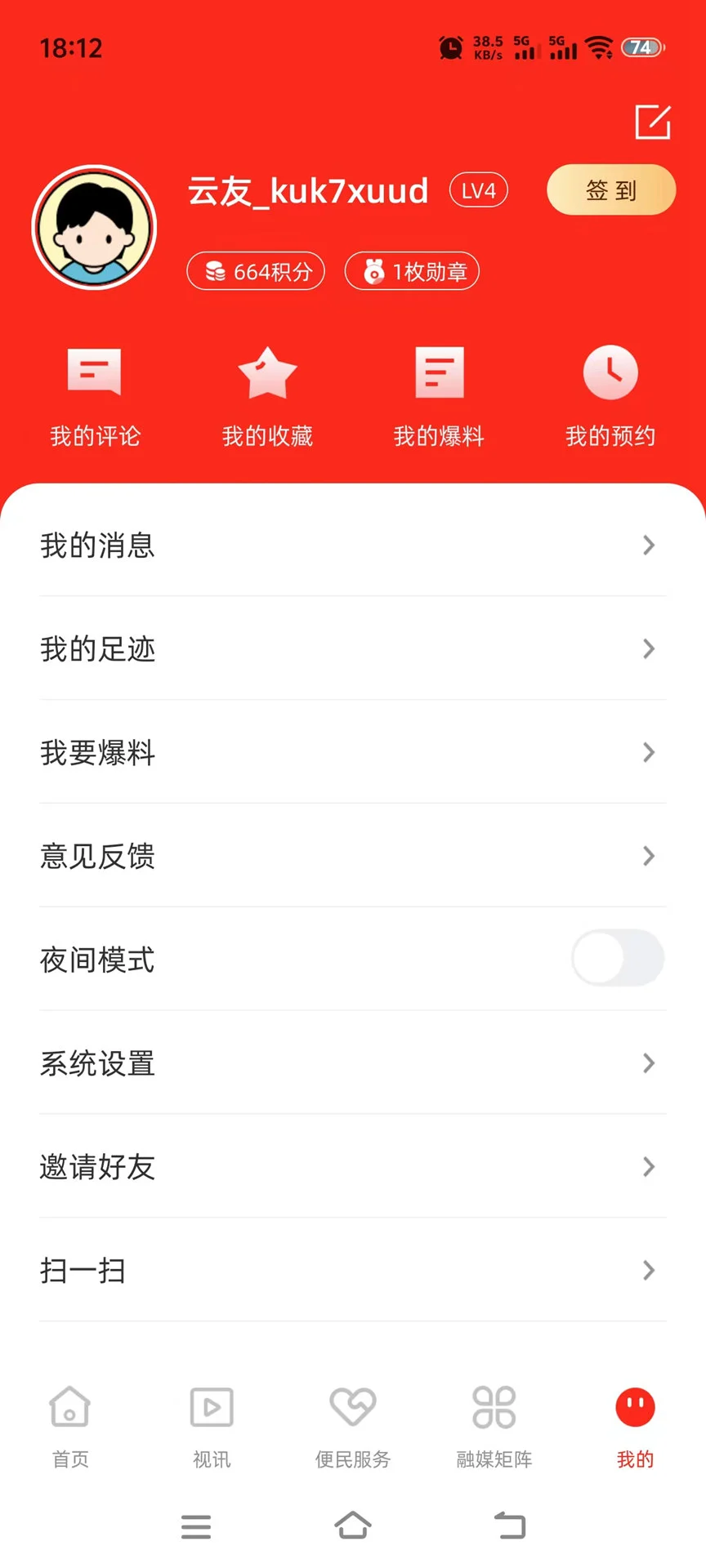Tap the 664积分 points badge
The image size is (706, 1568).
(256, 270)
